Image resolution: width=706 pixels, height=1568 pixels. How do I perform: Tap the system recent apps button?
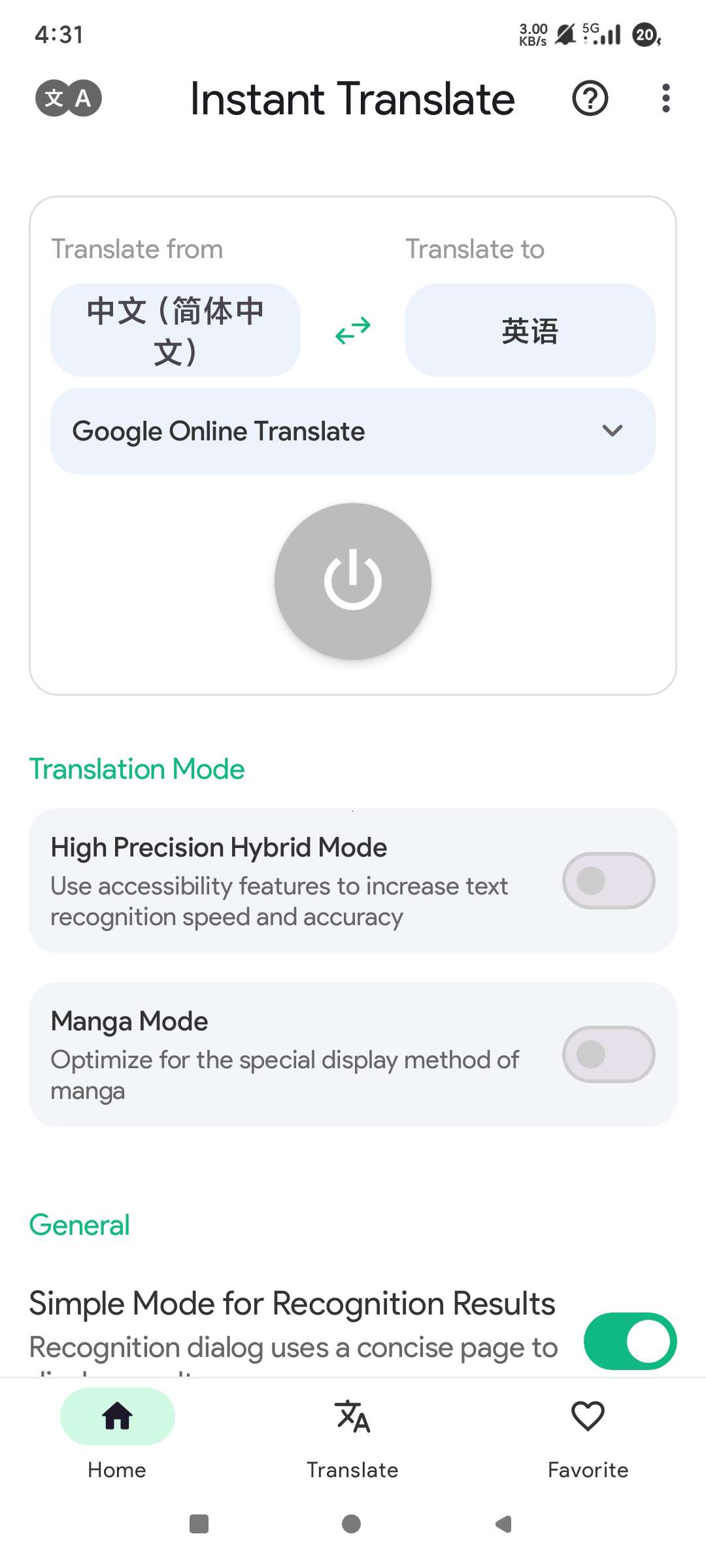pyautogui.click(x=199, y=1524)
